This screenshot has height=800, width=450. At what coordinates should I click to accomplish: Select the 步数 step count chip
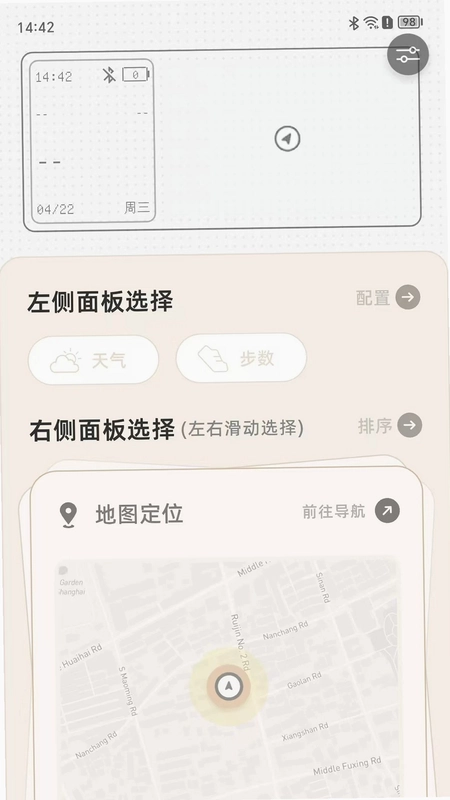click(241, 359)
